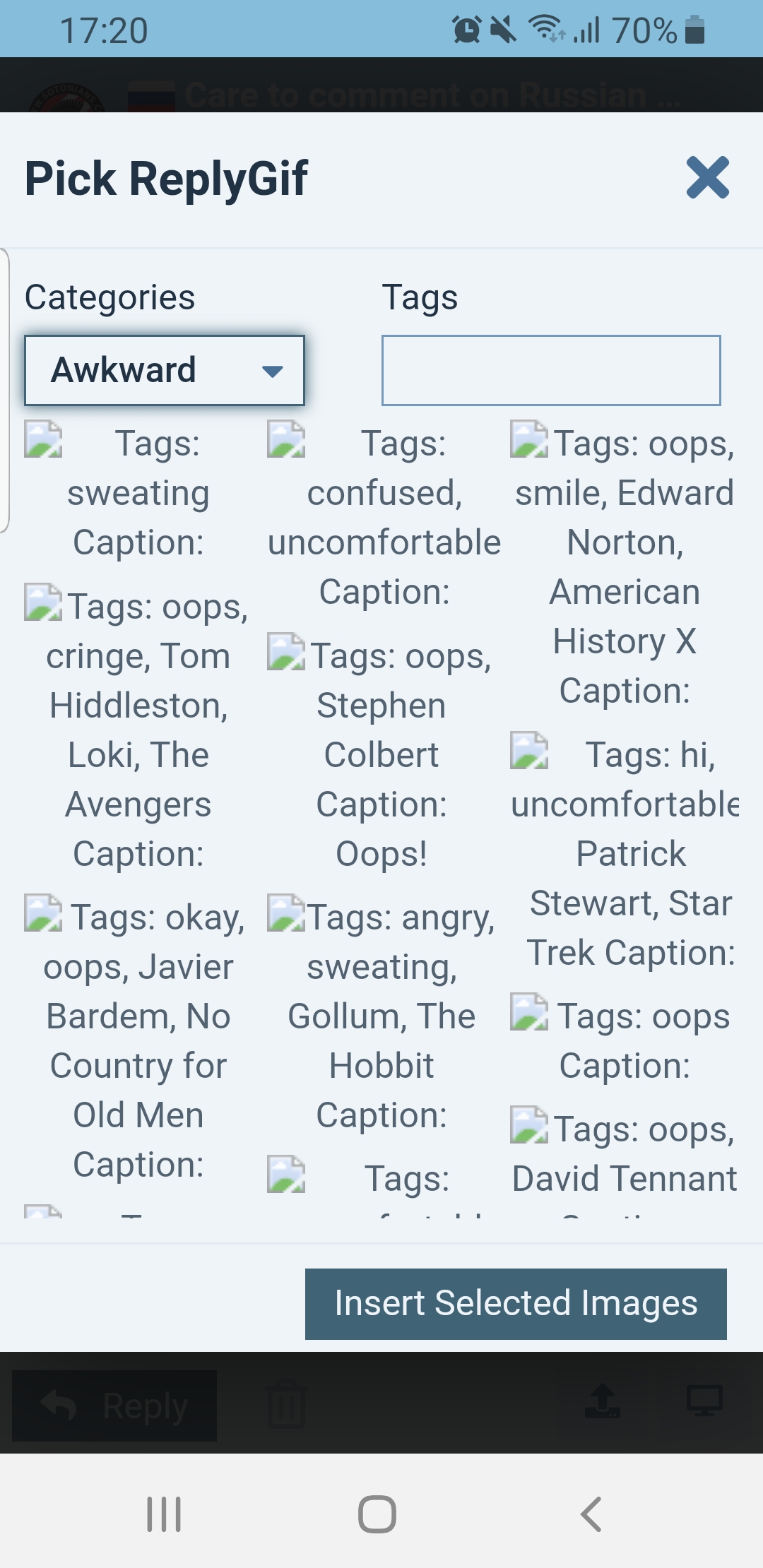Image resolution: width=763 pixels, height=1568 pixels.
Task: Open recent apps from navigation bar
Action: coord(164,1514)
